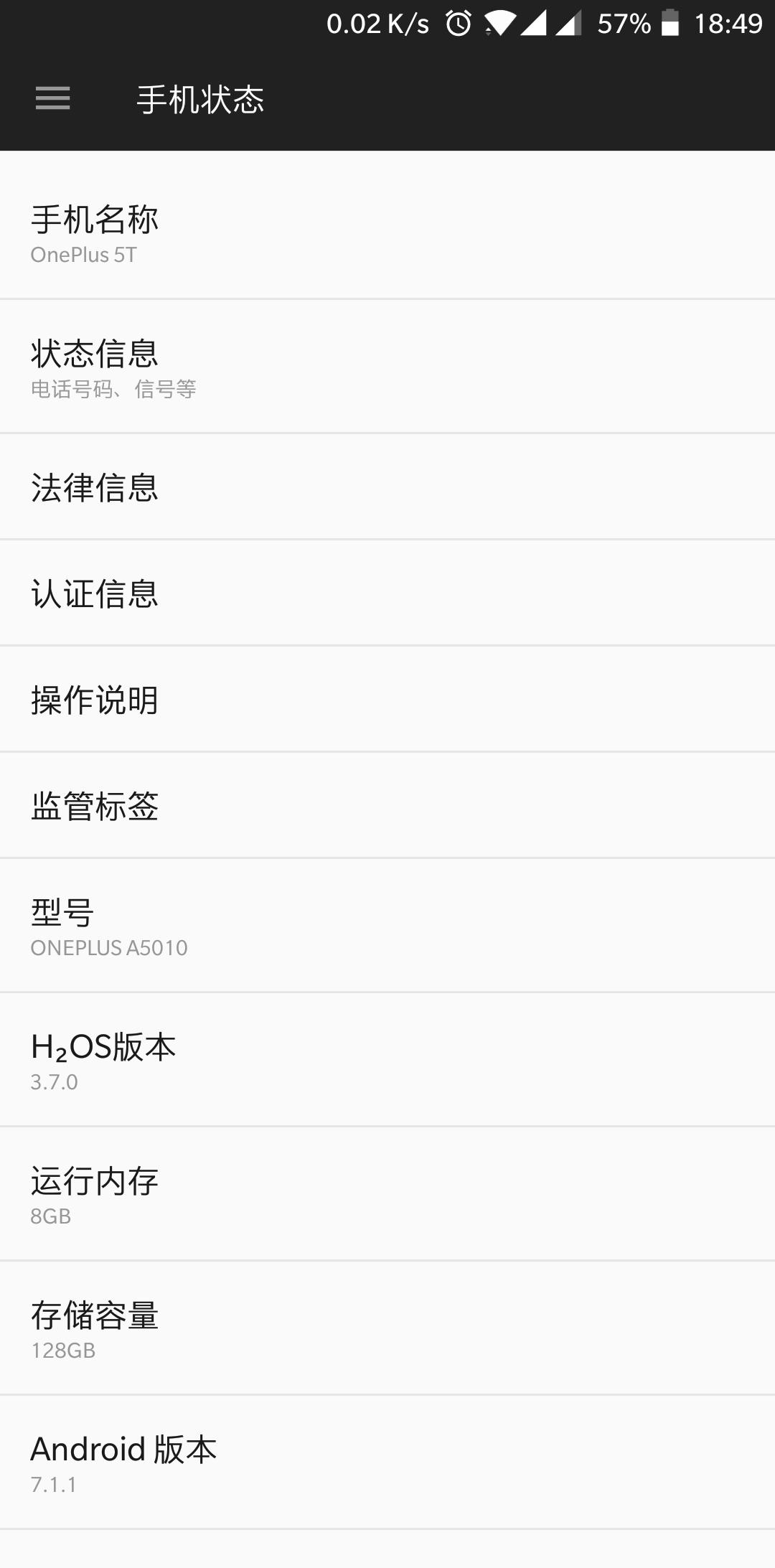Tap 型号 showing ONEPLUS A5010
Image resolution: width=775 pixels, height=1568 pixels.
point(387,926)
